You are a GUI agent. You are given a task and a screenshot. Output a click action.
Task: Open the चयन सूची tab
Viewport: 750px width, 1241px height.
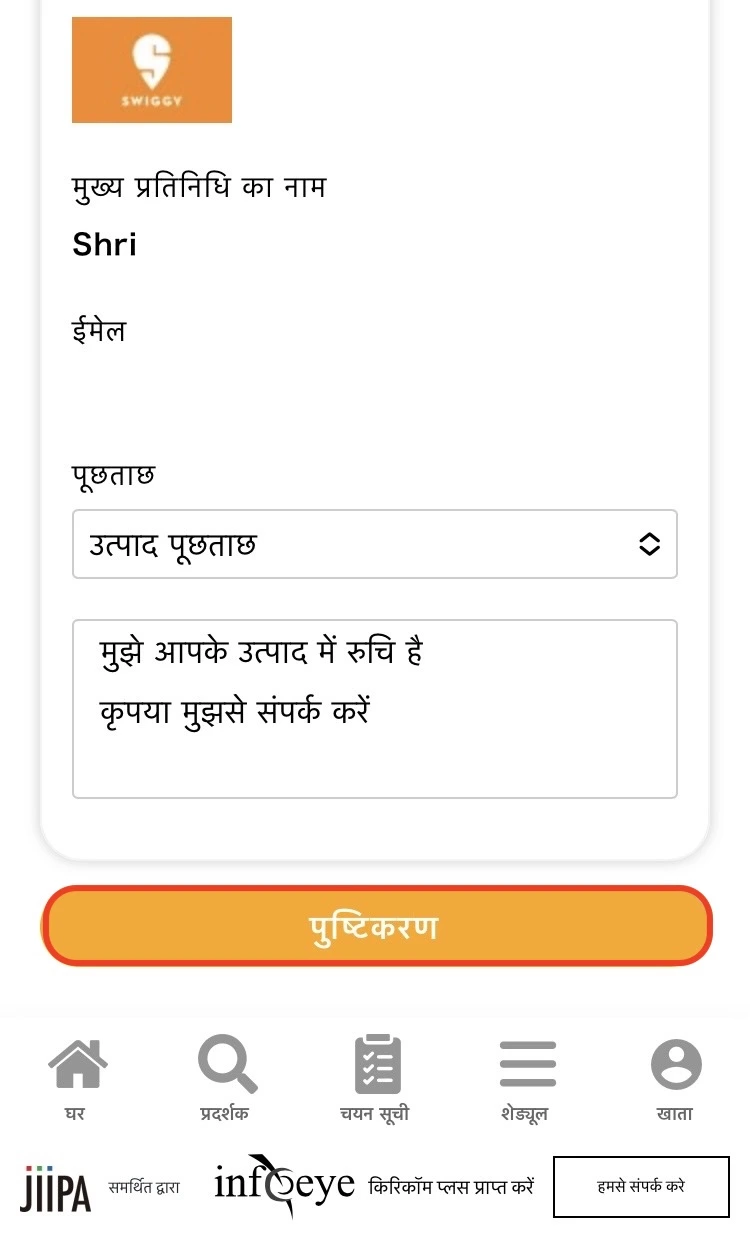(375, 1079)
